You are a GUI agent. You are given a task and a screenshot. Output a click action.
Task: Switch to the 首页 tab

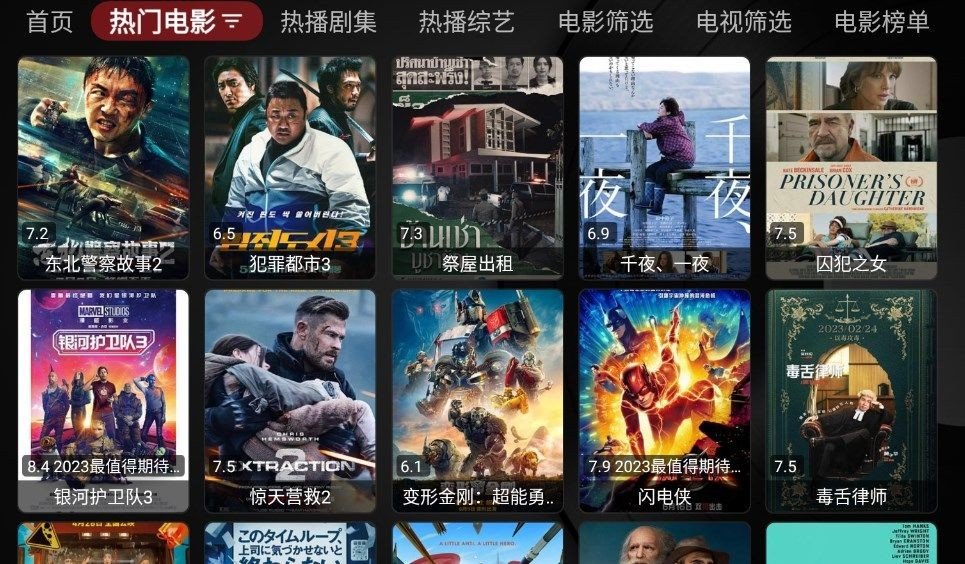(x=49, y=21)
